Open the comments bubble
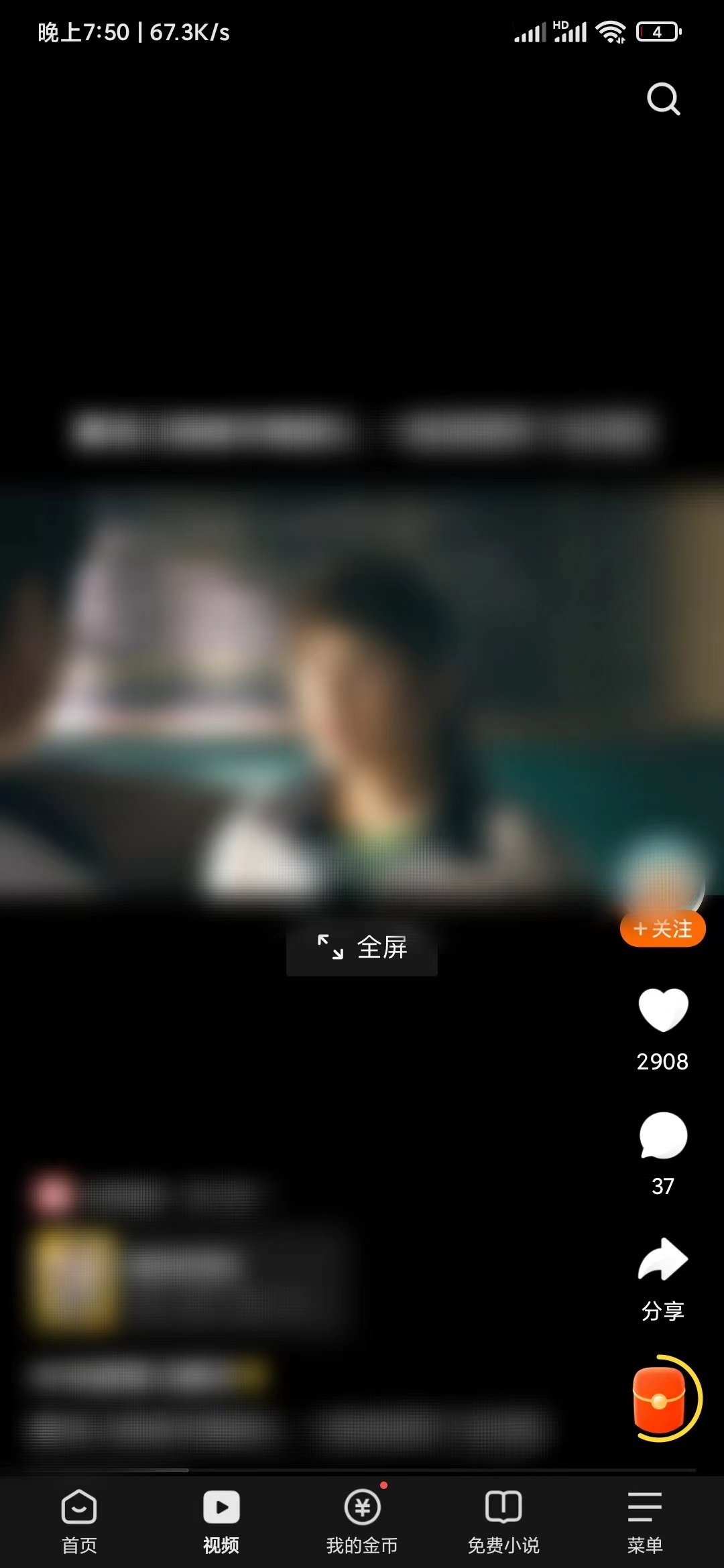Screen dimensions: 724x1568 coord(663,1136)
